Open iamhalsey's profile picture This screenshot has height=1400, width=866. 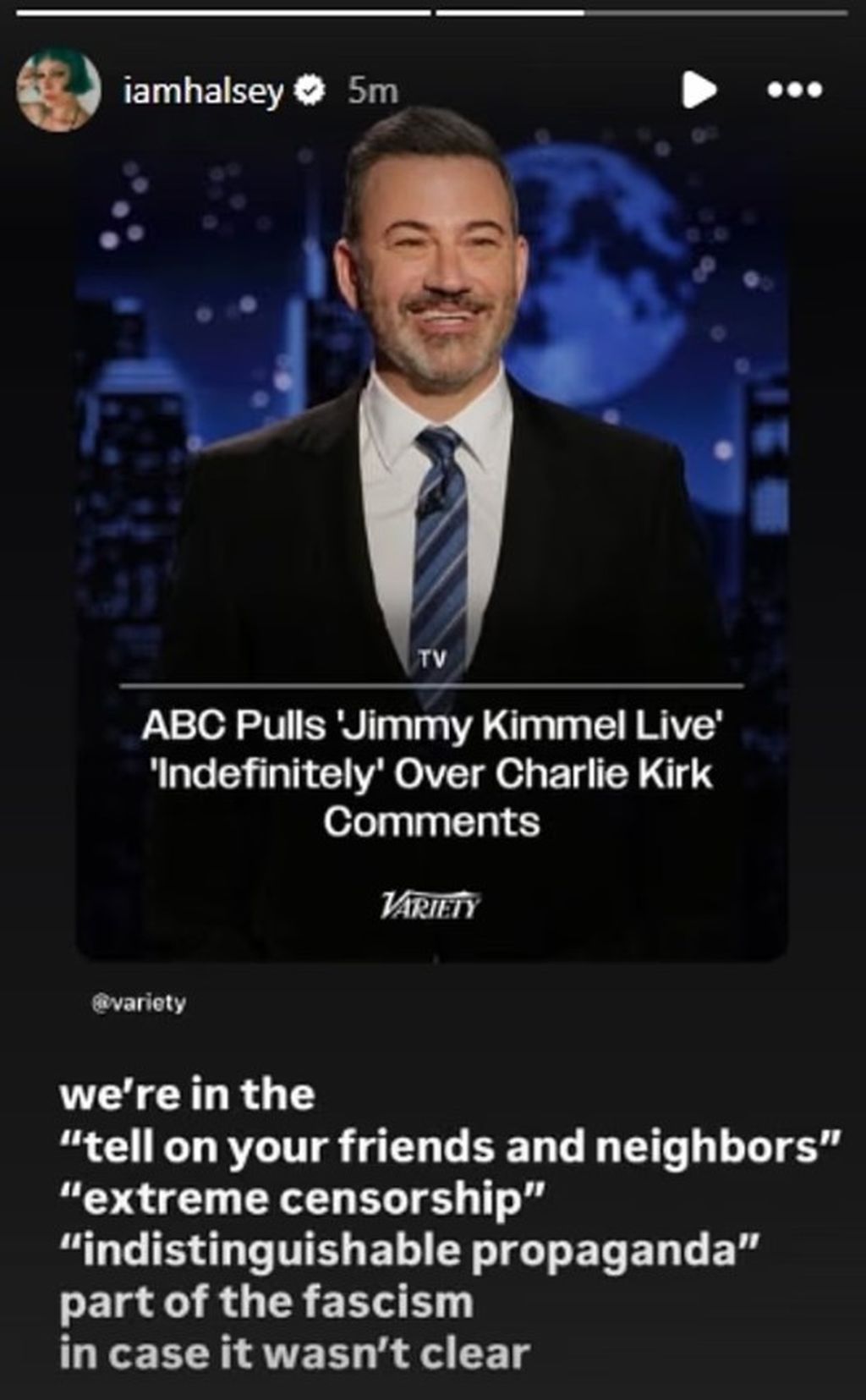coord(58,90)
